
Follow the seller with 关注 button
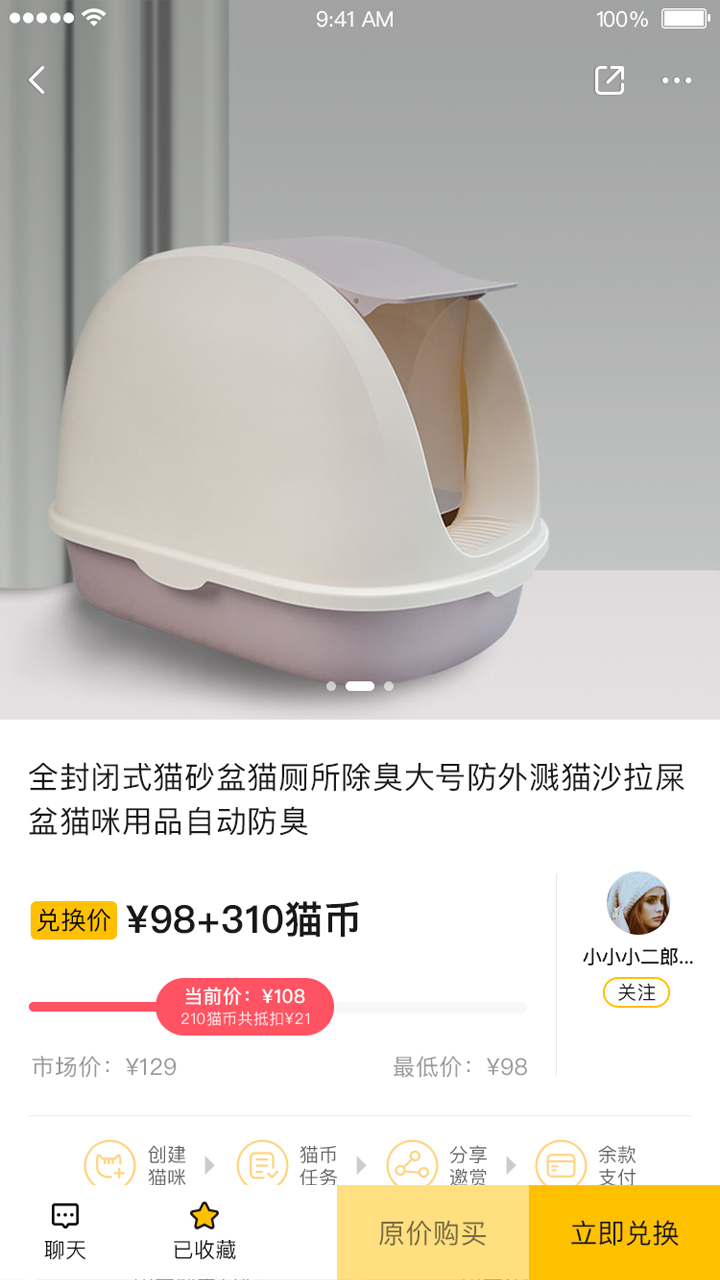click(x=636, y=992)
